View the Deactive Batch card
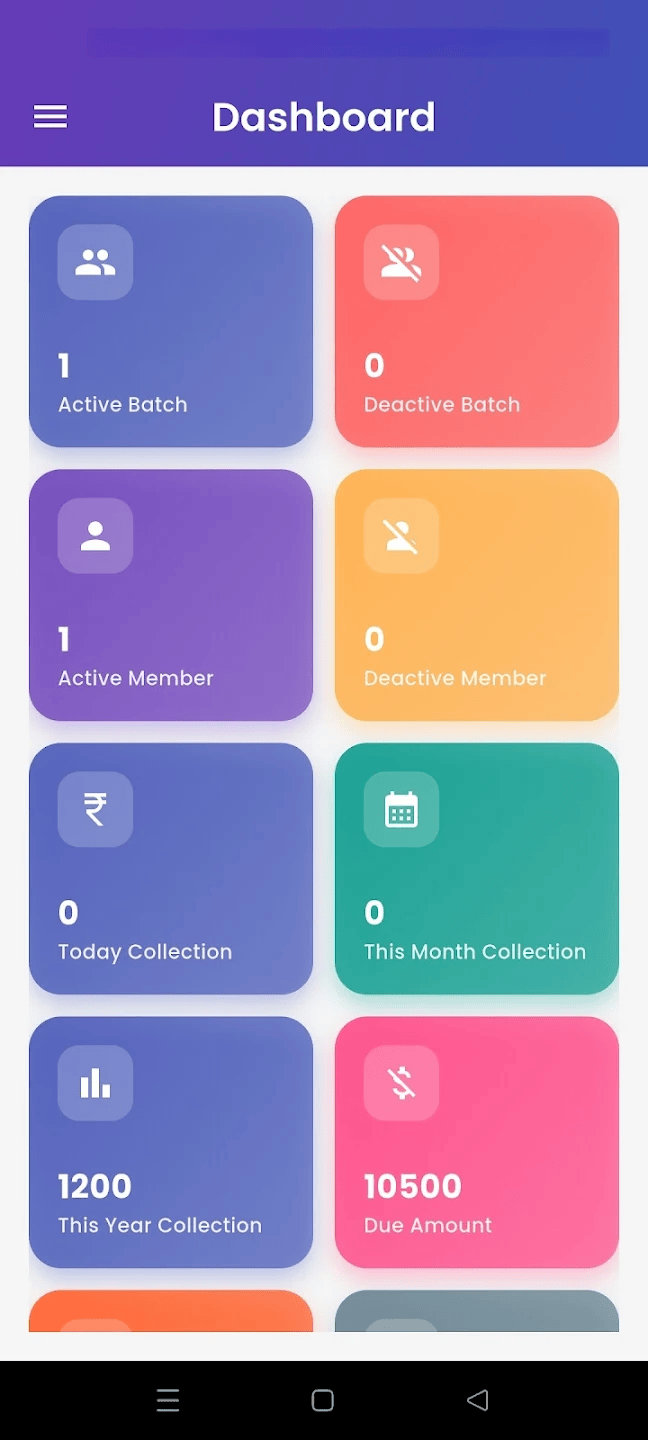Viewport: 648px width, 1440px height. tap(476, 322)
